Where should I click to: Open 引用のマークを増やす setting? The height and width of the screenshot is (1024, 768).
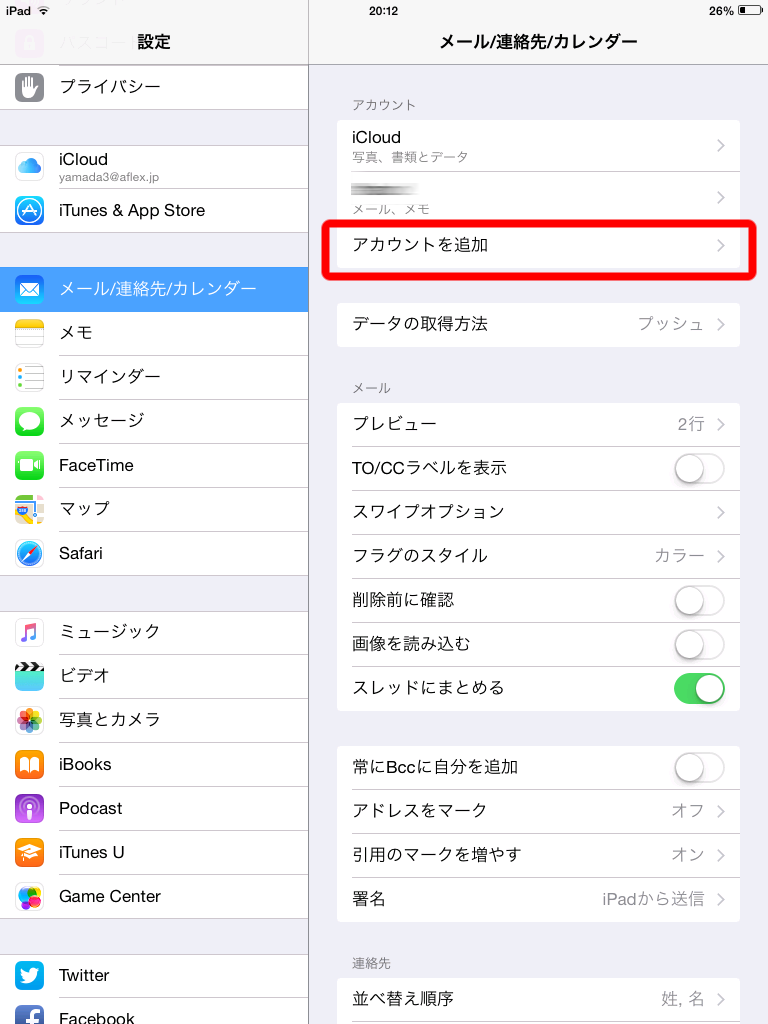pos(538,855)
